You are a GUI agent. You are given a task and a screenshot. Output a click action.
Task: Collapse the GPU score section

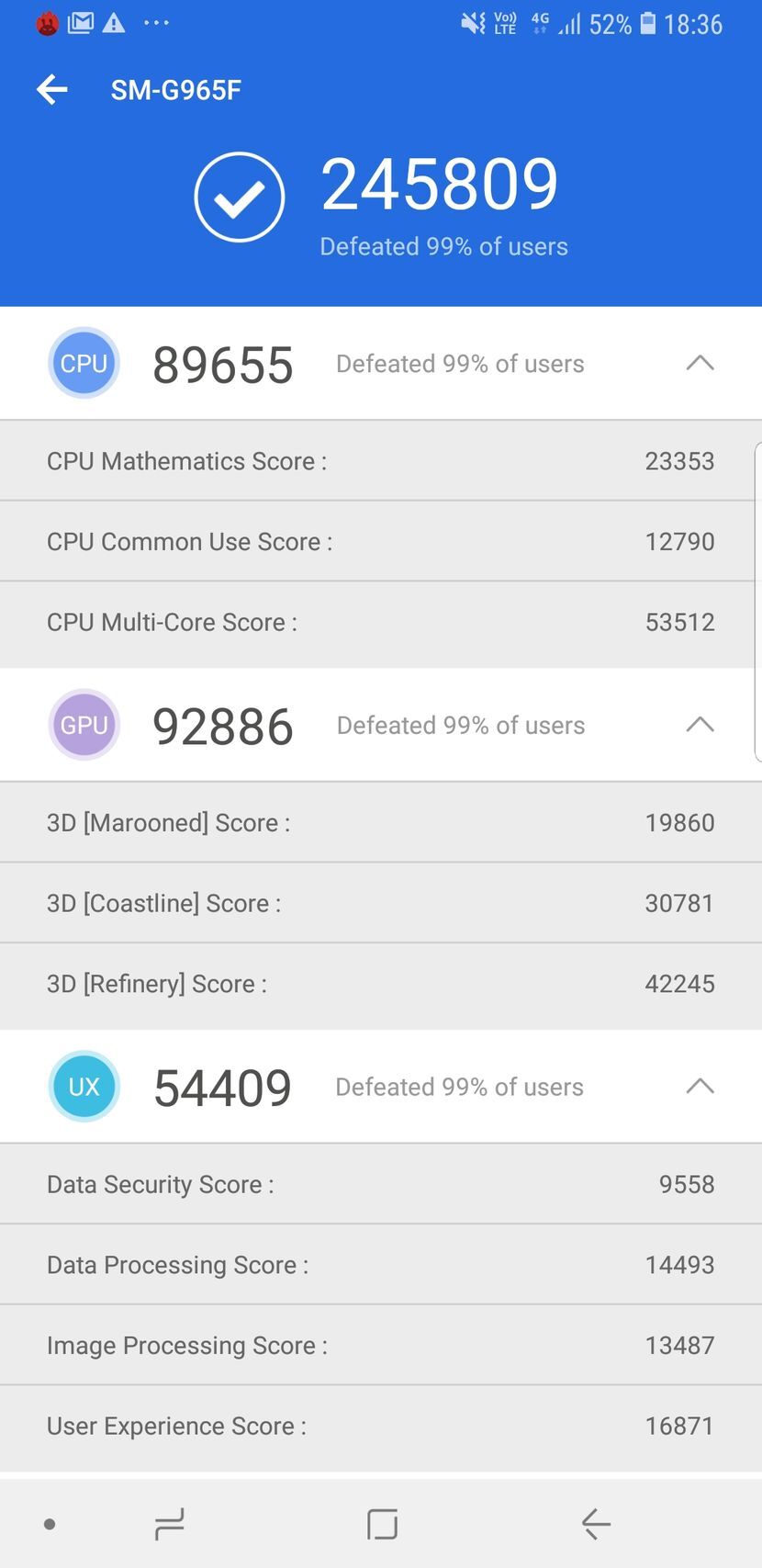[700, 725]
